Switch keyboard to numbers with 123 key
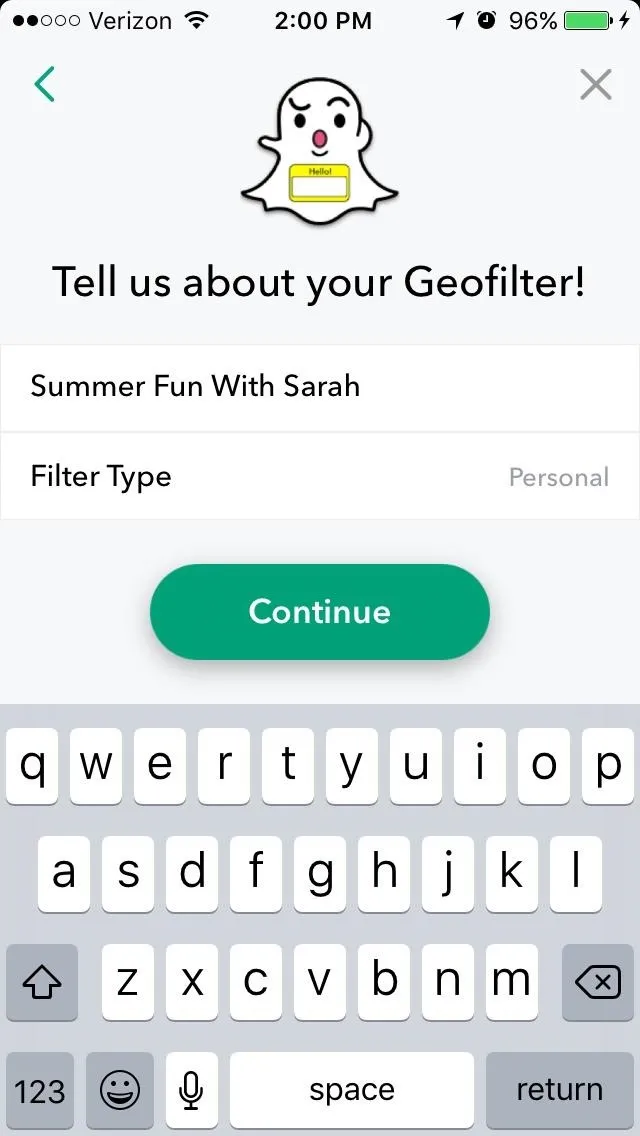640x1136 pixels. click(40, 1090)
